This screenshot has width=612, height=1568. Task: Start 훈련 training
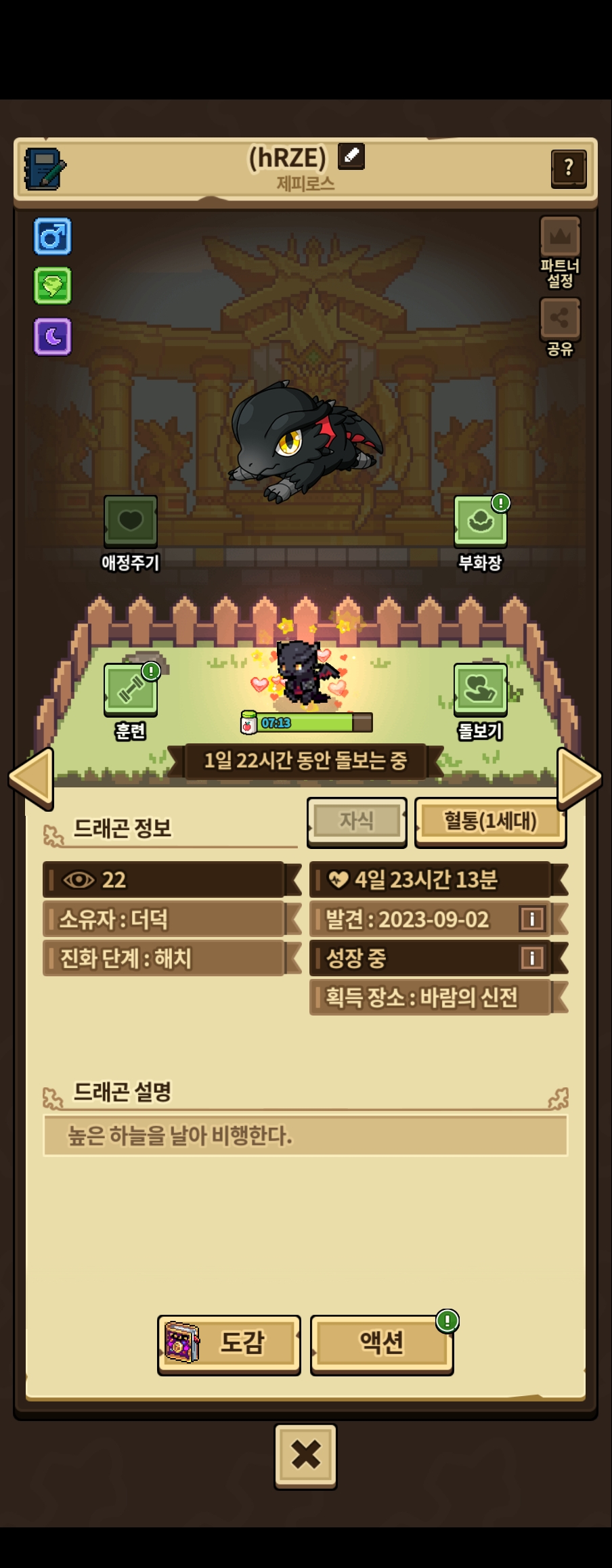click(131, 701)
